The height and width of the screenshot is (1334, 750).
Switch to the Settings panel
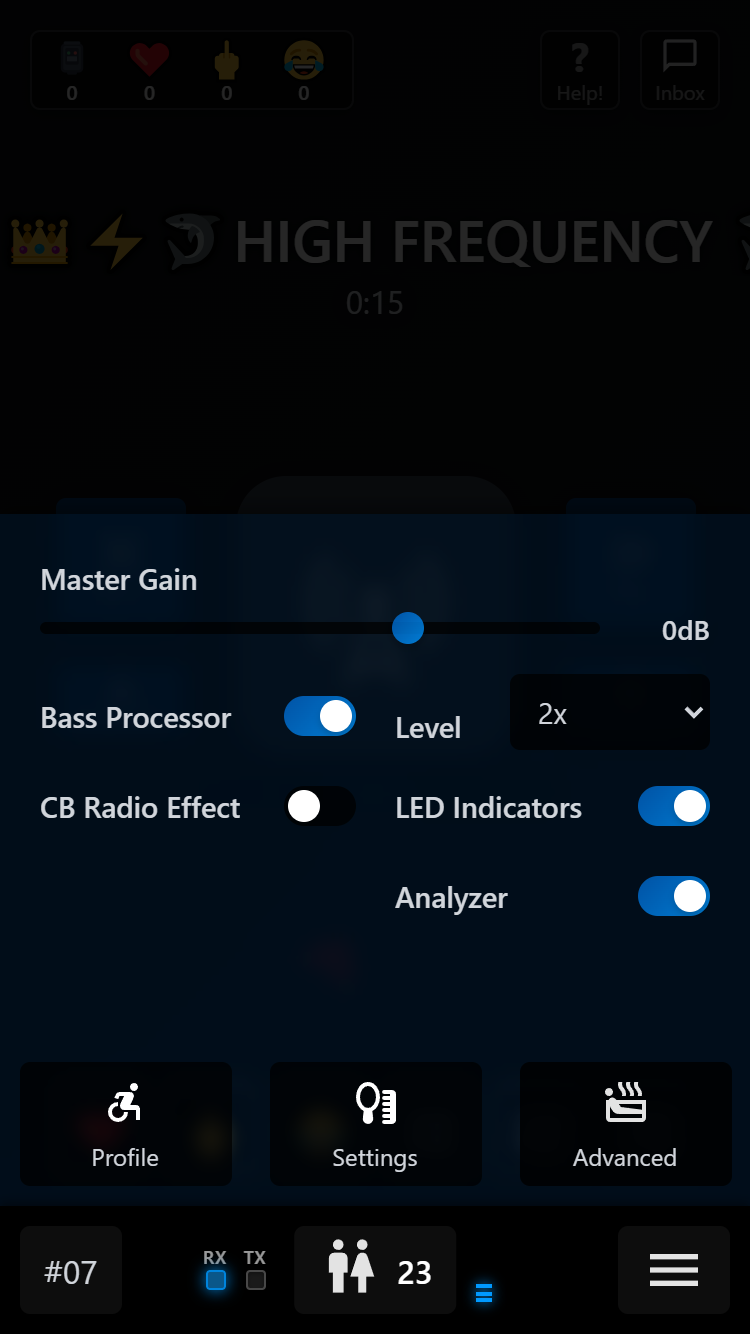tap(374, 1124)
